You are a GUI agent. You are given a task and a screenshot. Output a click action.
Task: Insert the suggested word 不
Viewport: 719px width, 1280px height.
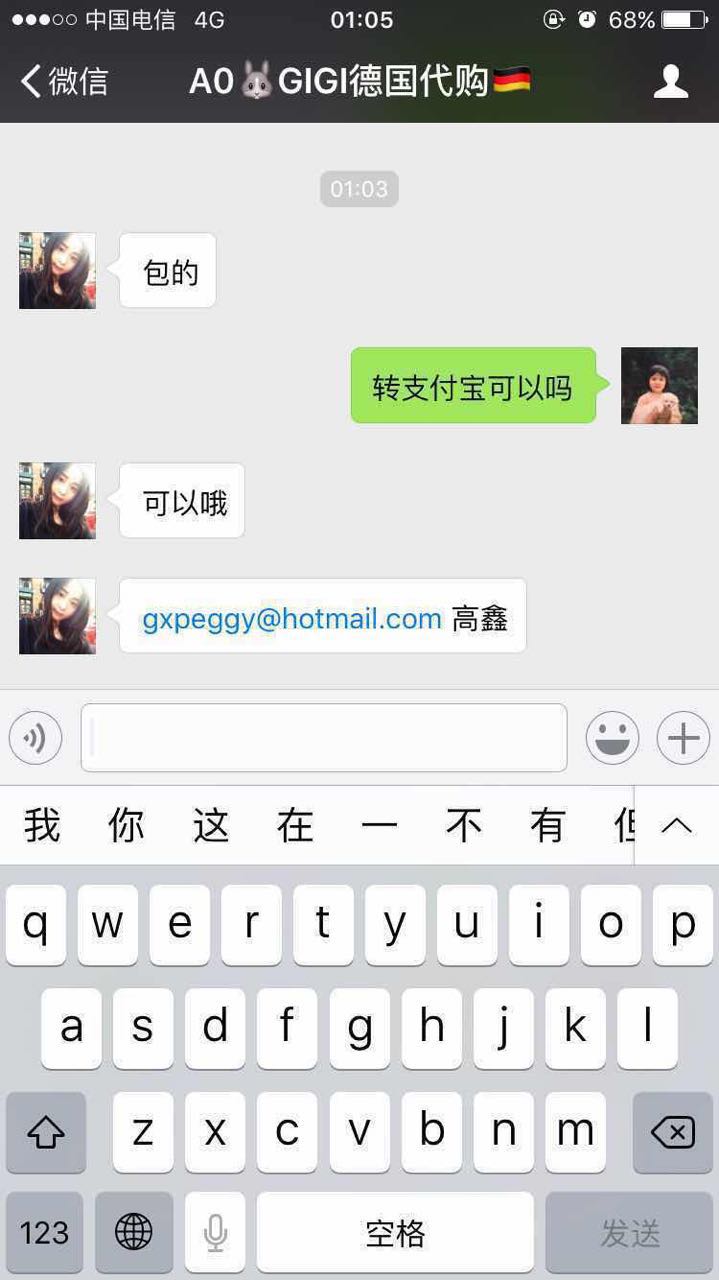[x=464, y=826]
